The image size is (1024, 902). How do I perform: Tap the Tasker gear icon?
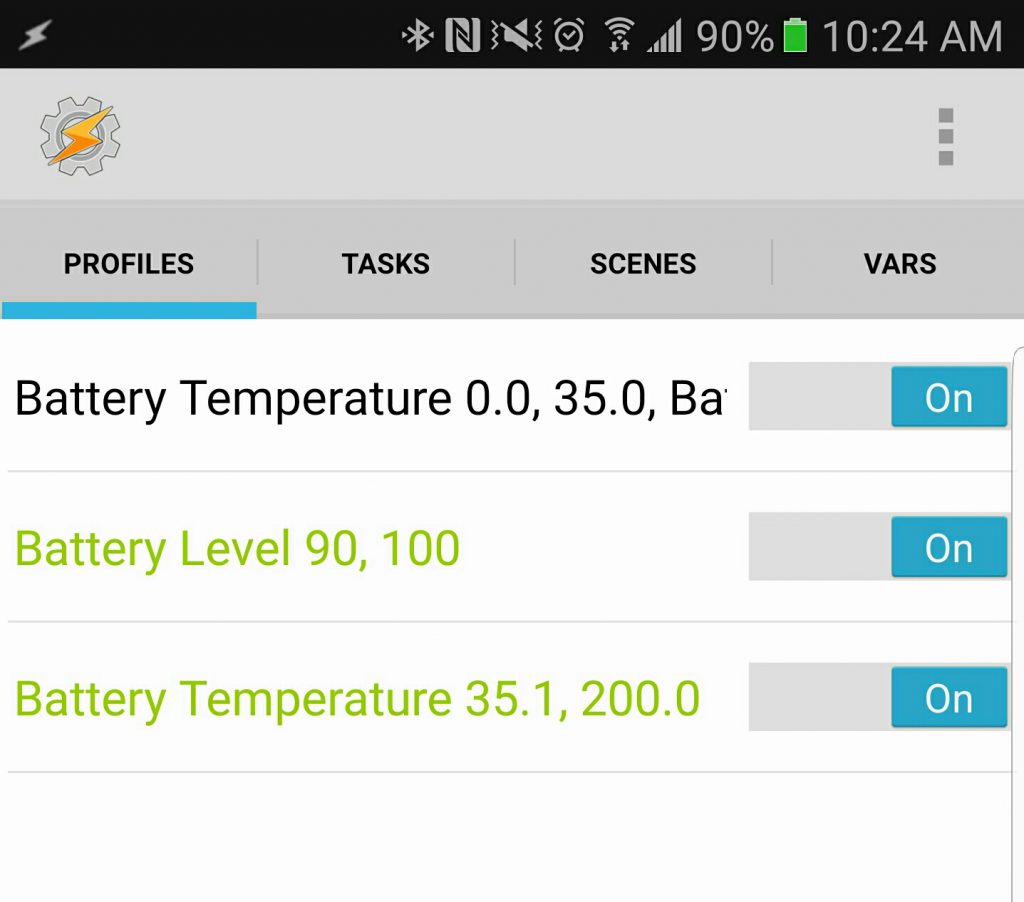(80, 137)
